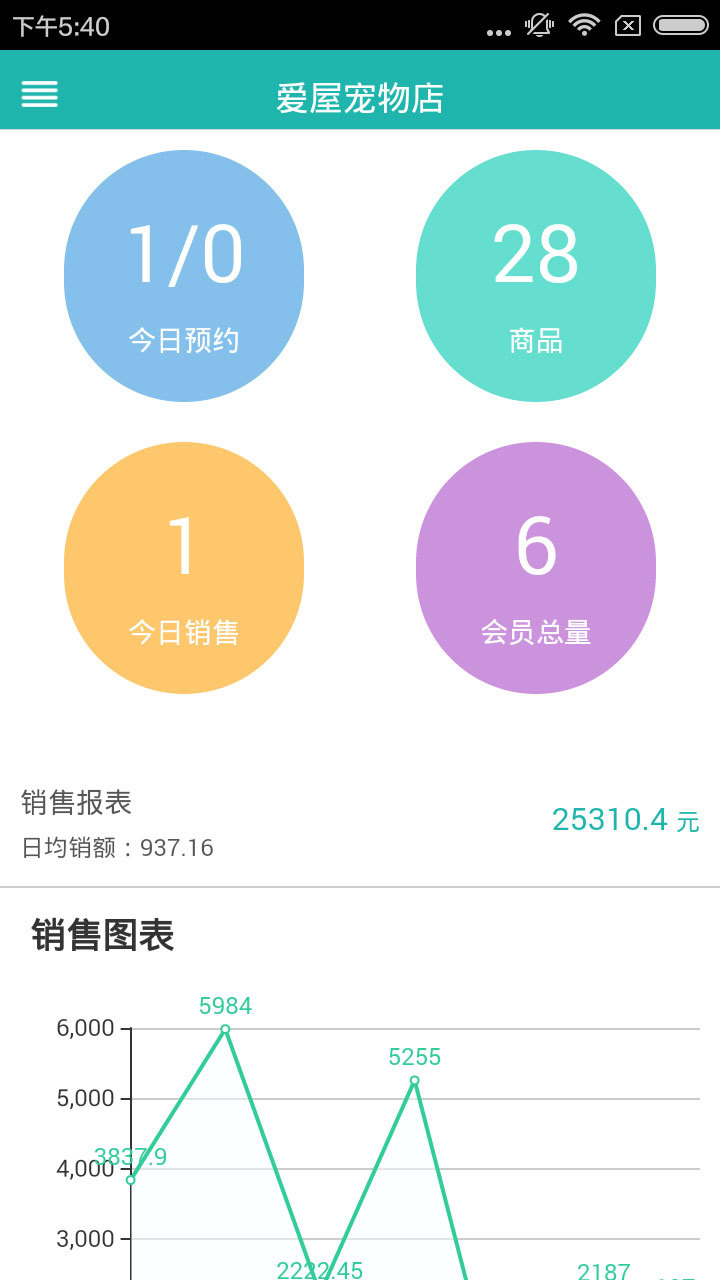Open the 今日销售 sales circle
Screen dimensions: 720x1280
(x=184, y=568)
